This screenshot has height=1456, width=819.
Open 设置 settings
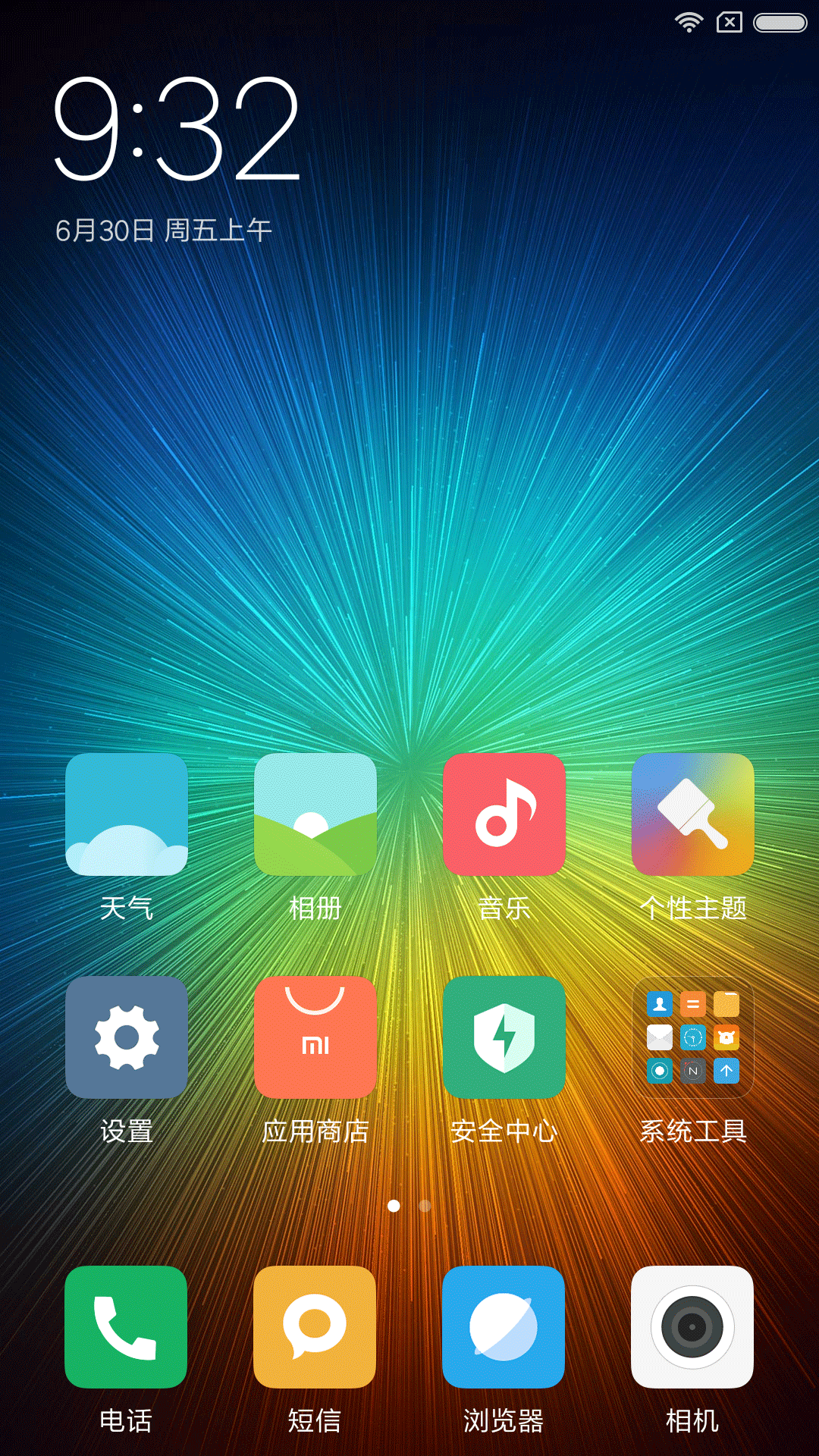tap(126, 1037)
